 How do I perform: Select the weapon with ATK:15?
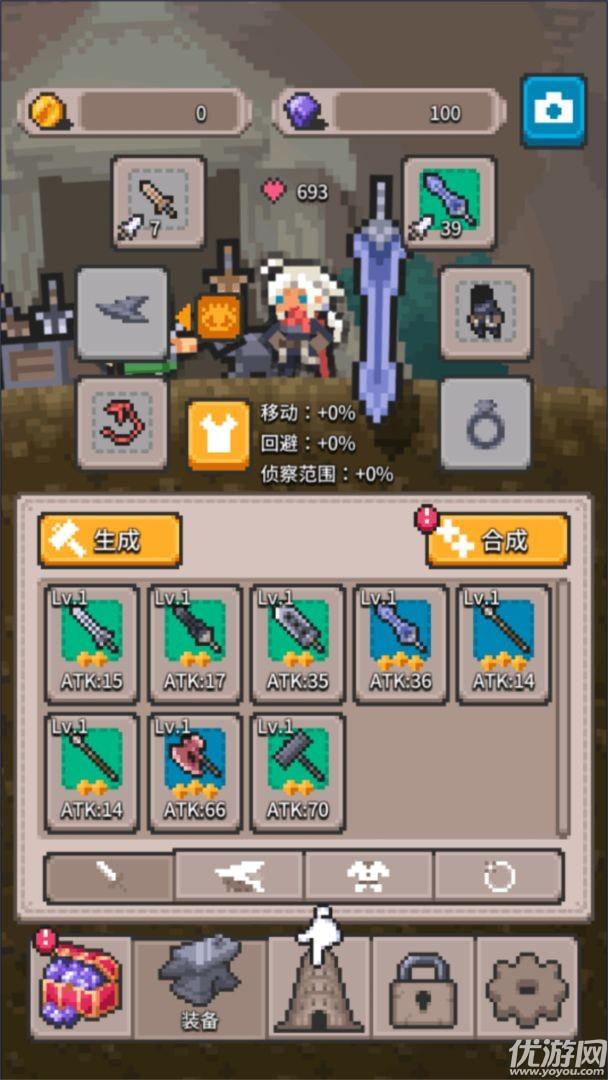coord(92,644)
